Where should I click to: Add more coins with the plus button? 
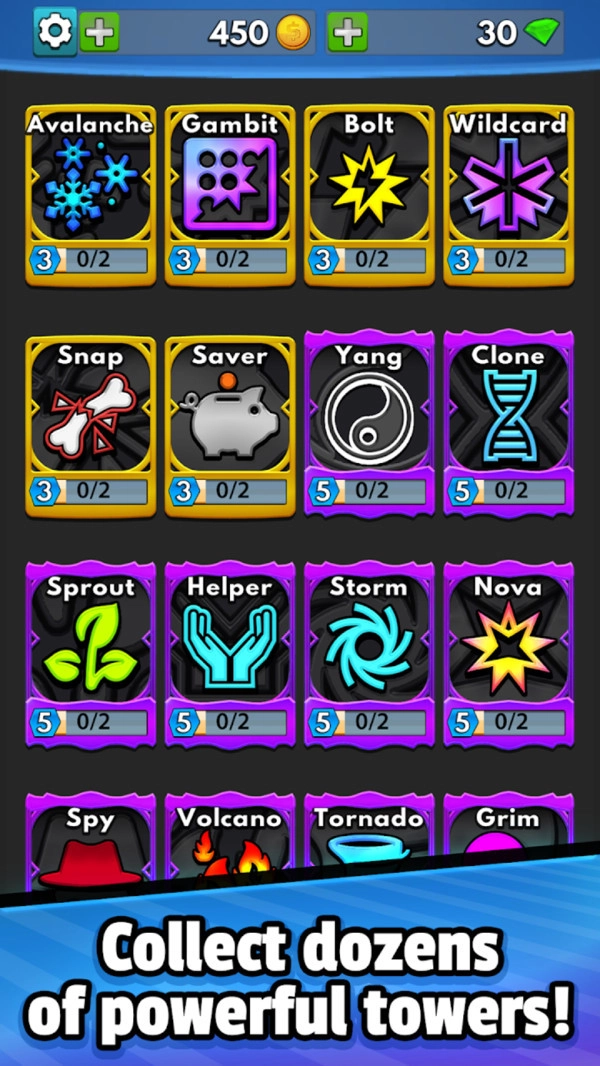(x=99, y=33)
